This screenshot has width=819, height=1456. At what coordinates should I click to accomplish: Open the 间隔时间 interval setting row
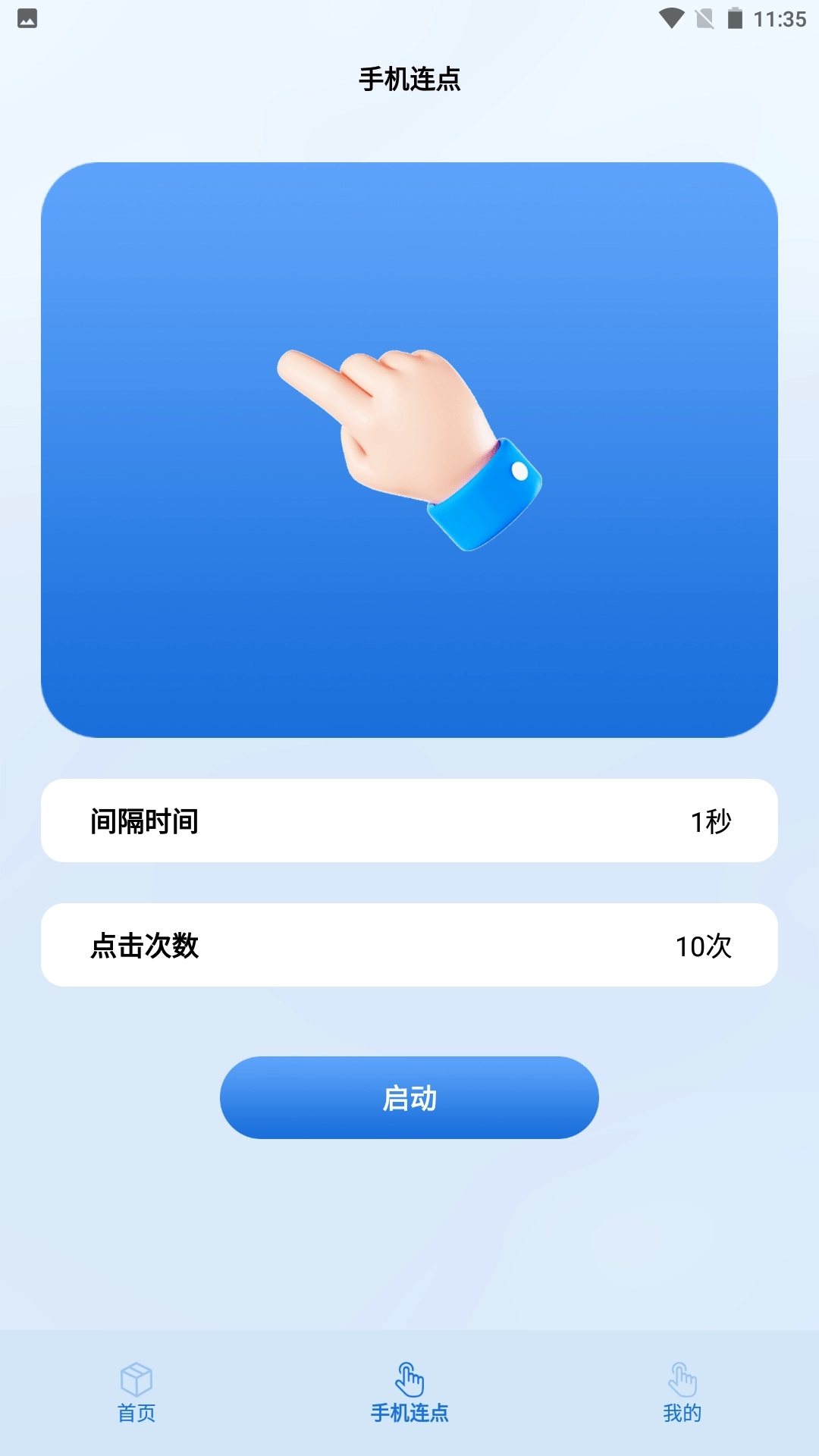click(x=409, y=820)
